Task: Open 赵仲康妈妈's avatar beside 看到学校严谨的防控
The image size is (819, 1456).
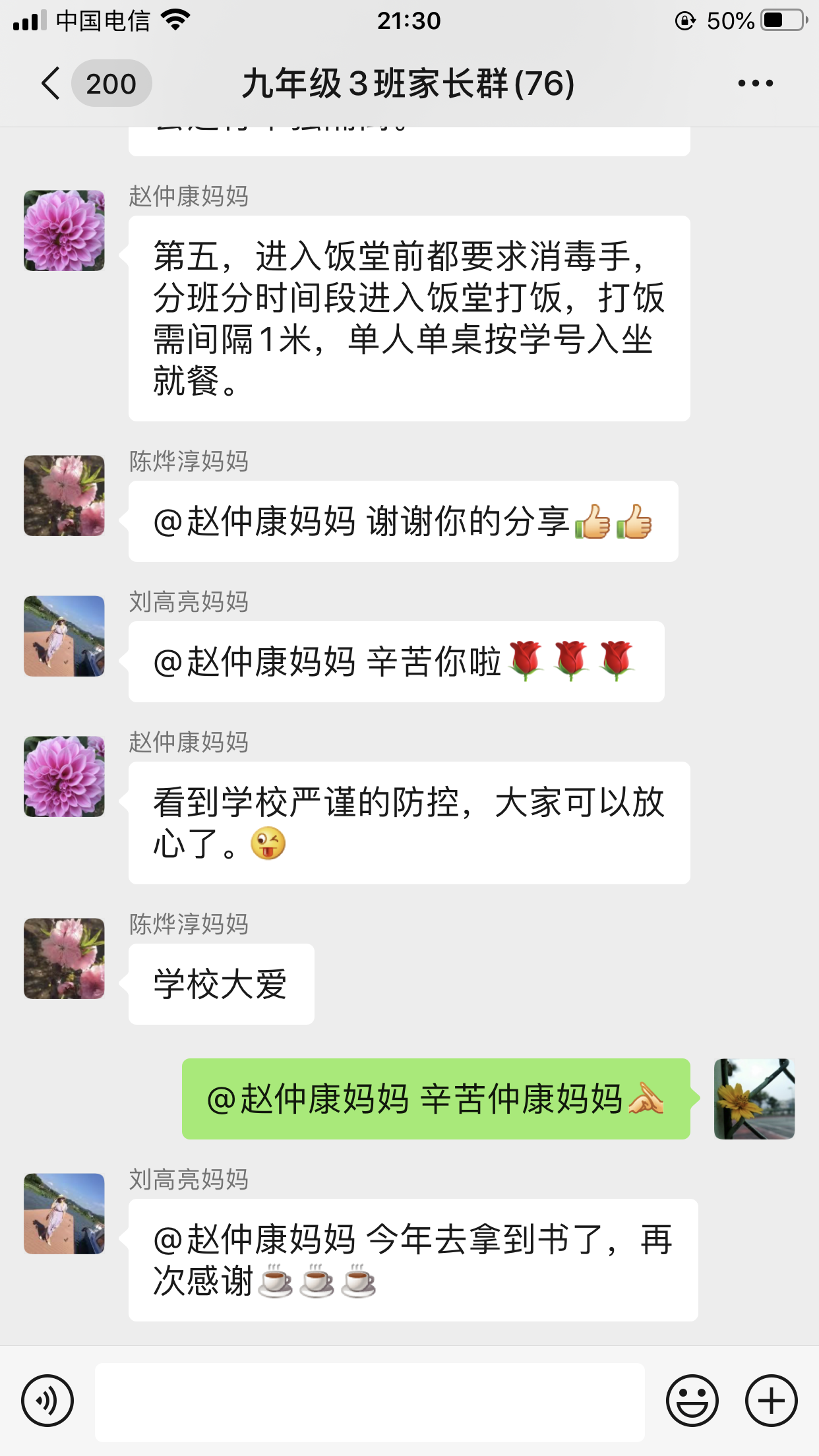Action: pyautogui.click(x=64, y=777)
